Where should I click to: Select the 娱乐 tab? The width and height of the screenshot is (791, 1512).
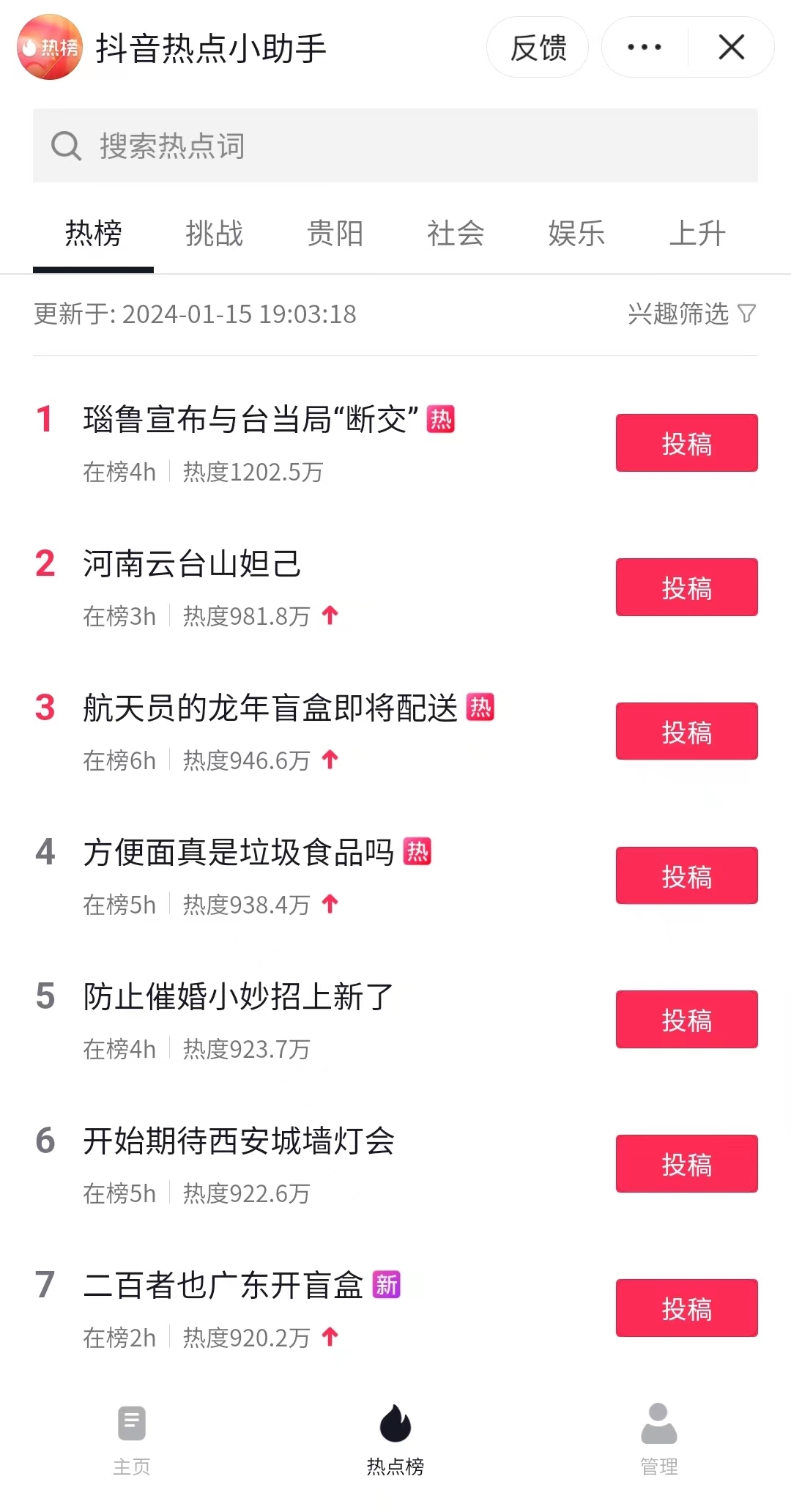tap(576, 234)
